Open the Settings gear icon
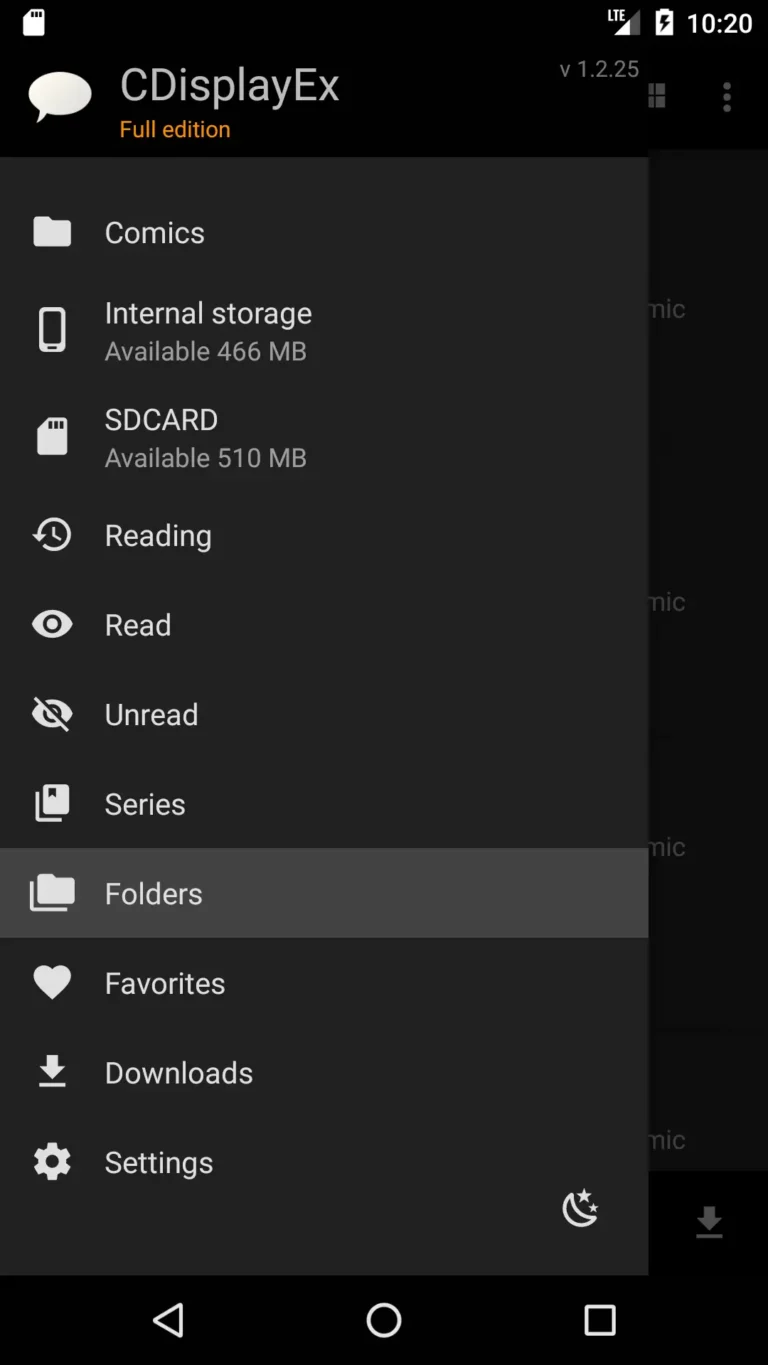Viewport: 768px width, 1365px height. [51, 1161]
